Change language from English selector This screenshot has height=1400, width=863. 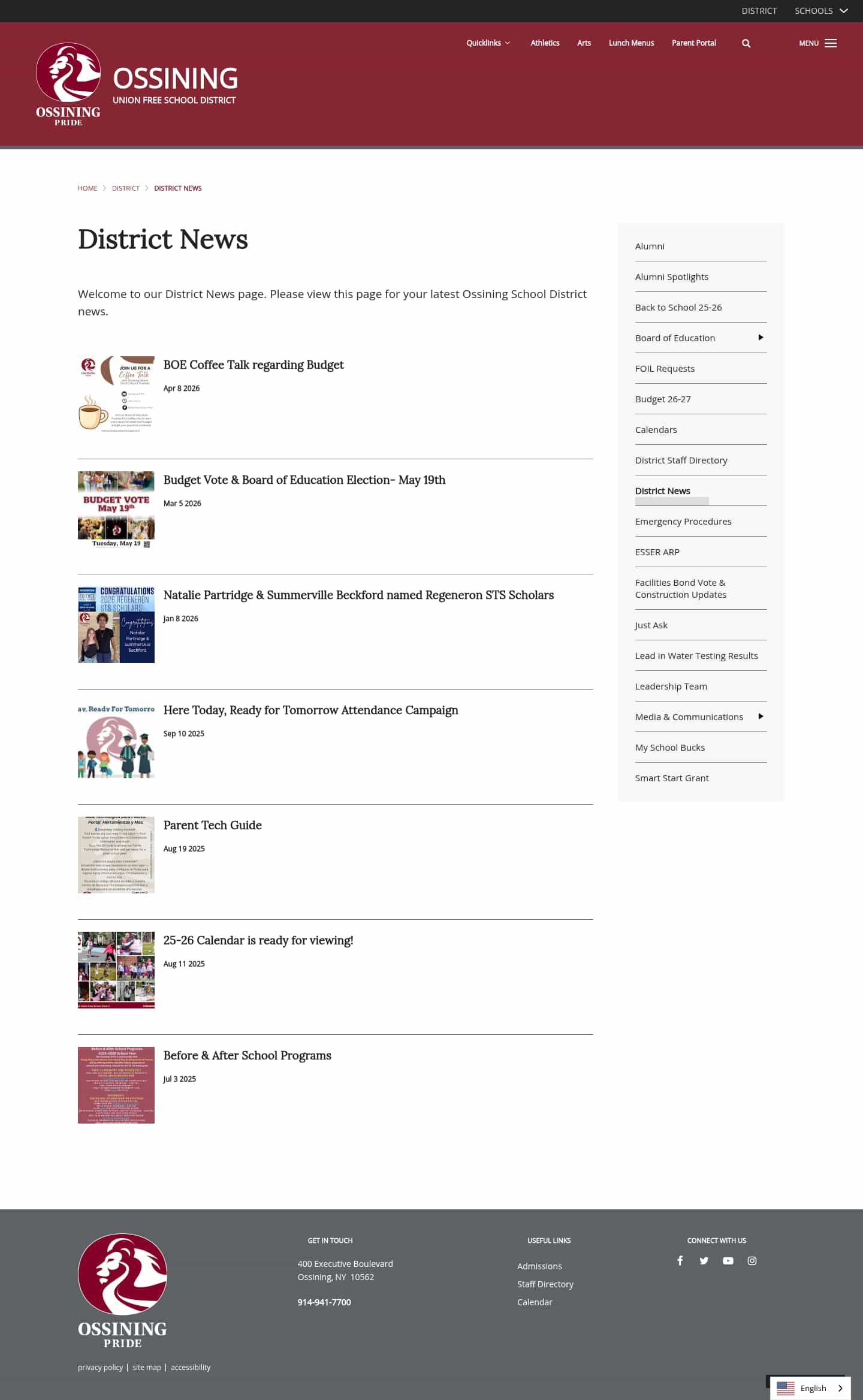click(x=810, y=1388)
